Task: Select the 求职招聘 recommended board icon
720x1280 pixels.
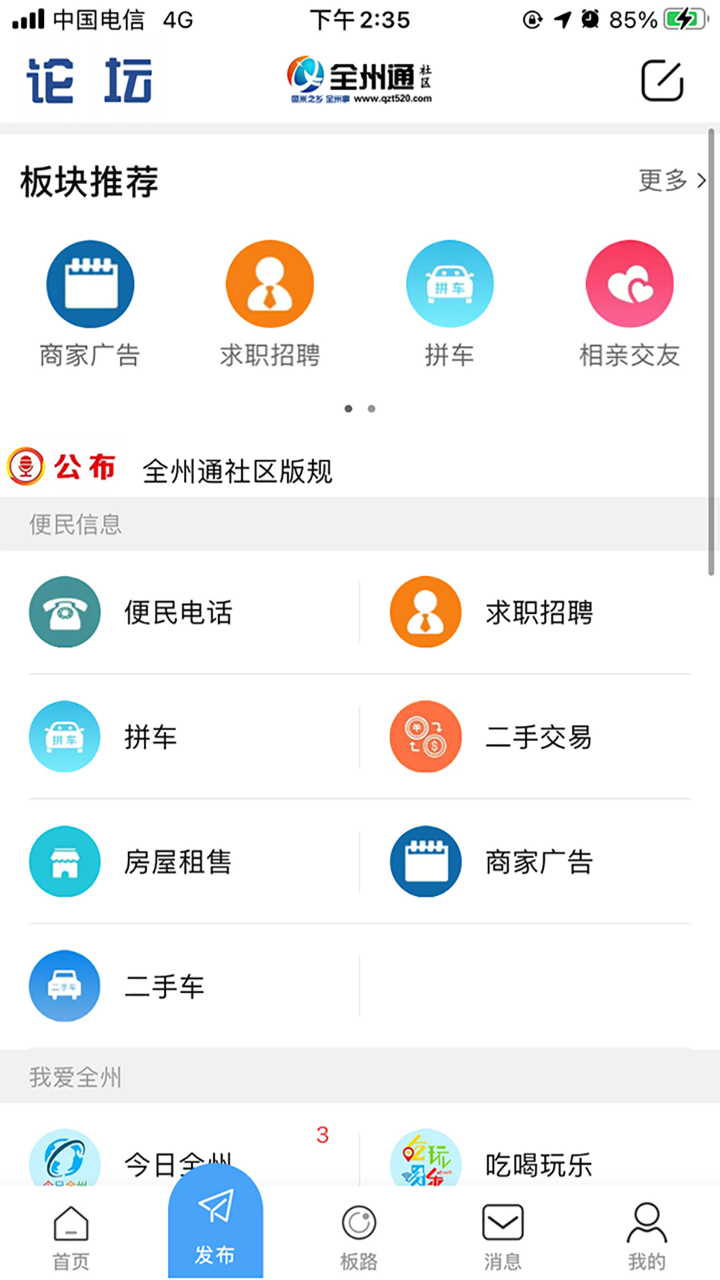Action: (x=270, y=283)
